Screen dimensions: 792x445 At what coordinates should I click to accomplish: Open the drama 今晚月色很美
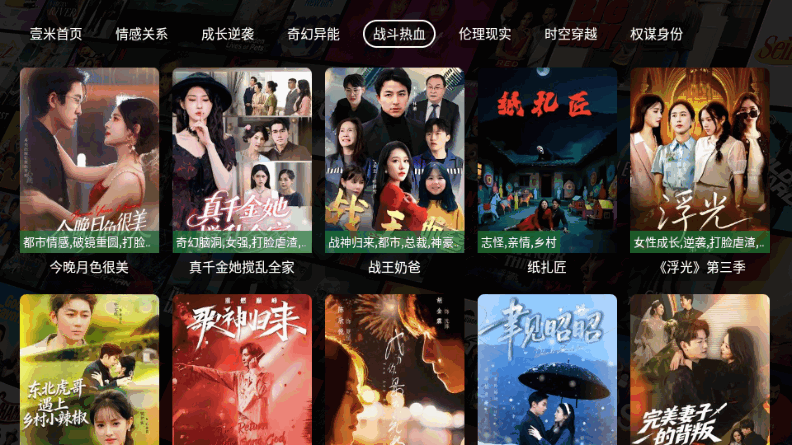point(89,160)
